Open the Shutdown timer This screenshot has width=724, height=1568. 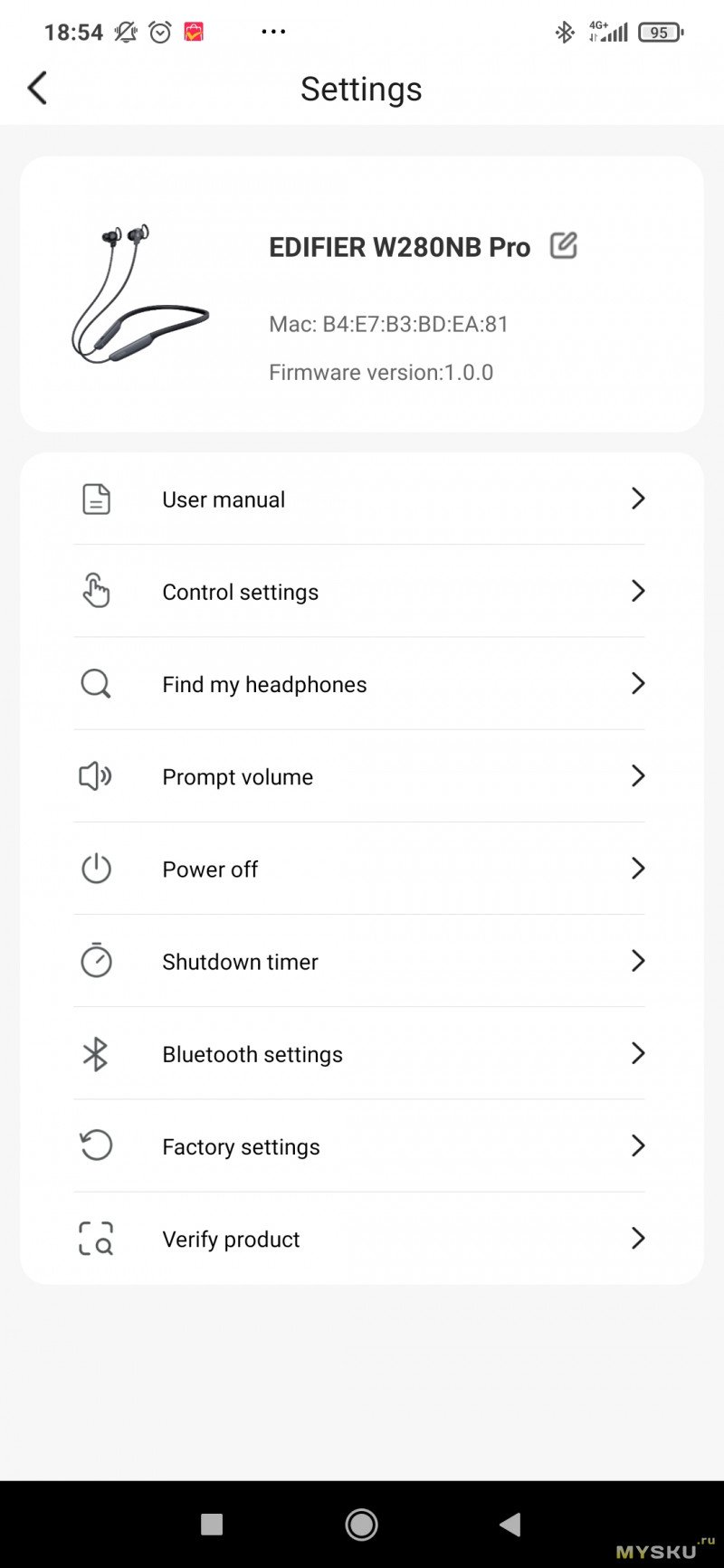click(360, 961)
